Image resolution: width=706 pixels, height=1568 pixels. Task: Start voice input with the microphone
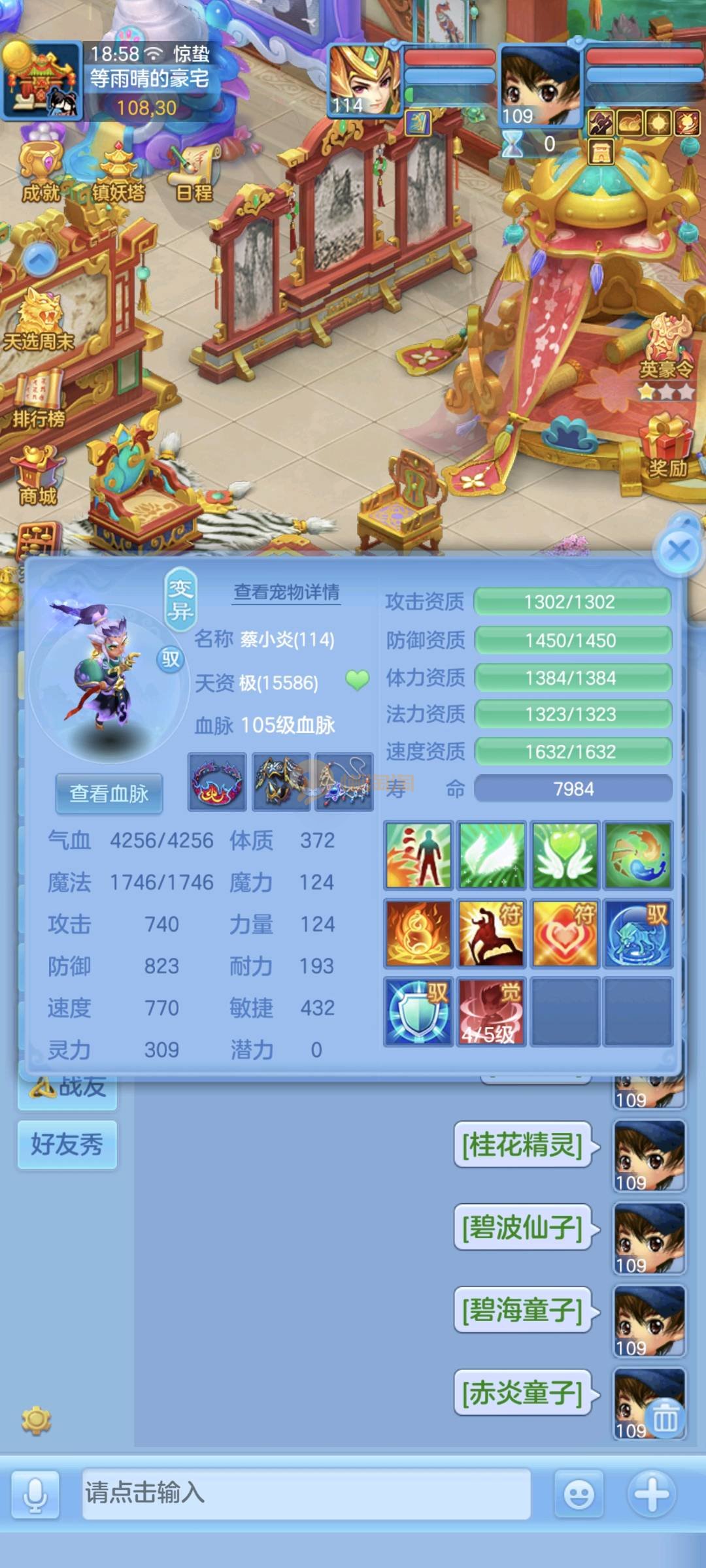(35, 1494)
